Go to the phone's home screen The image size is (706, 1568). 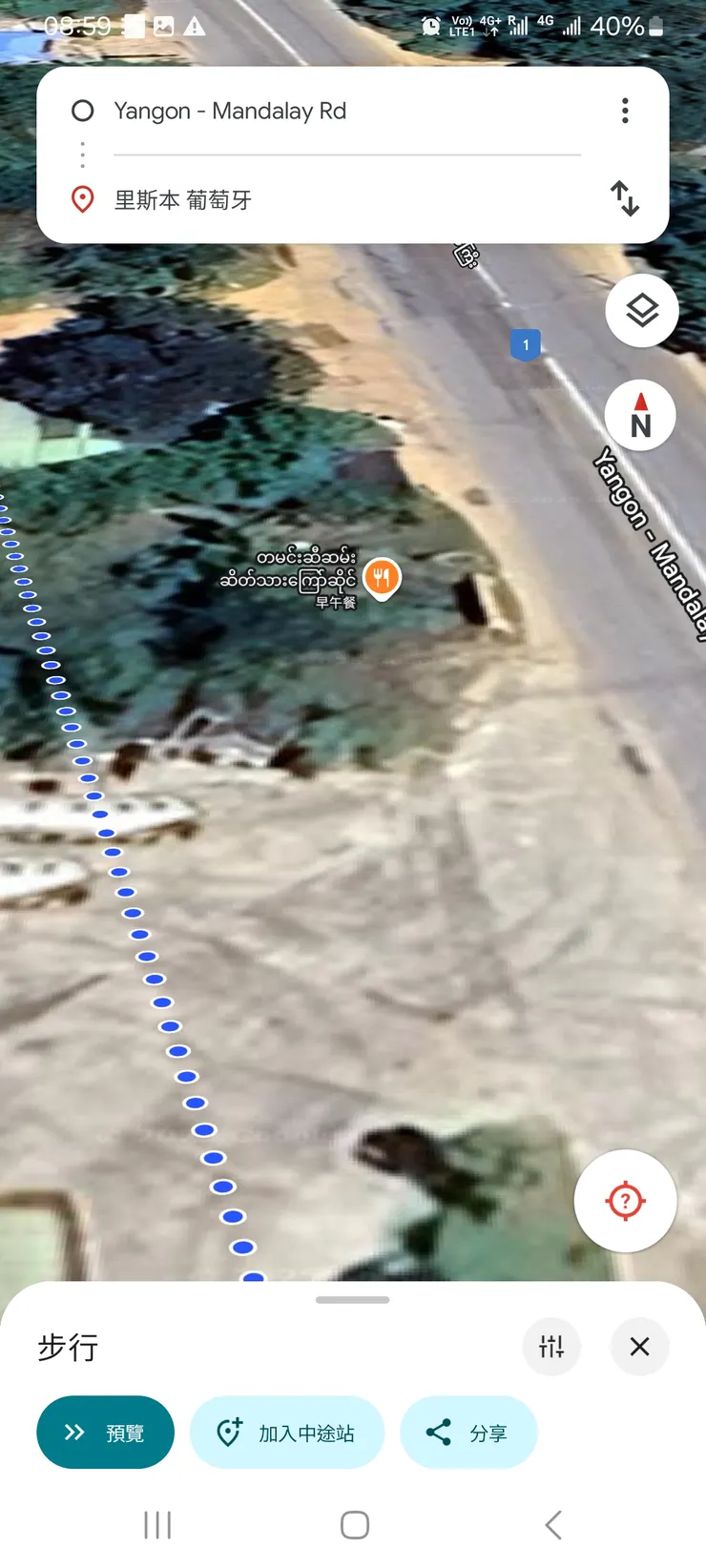click(x=354, y=1524)
